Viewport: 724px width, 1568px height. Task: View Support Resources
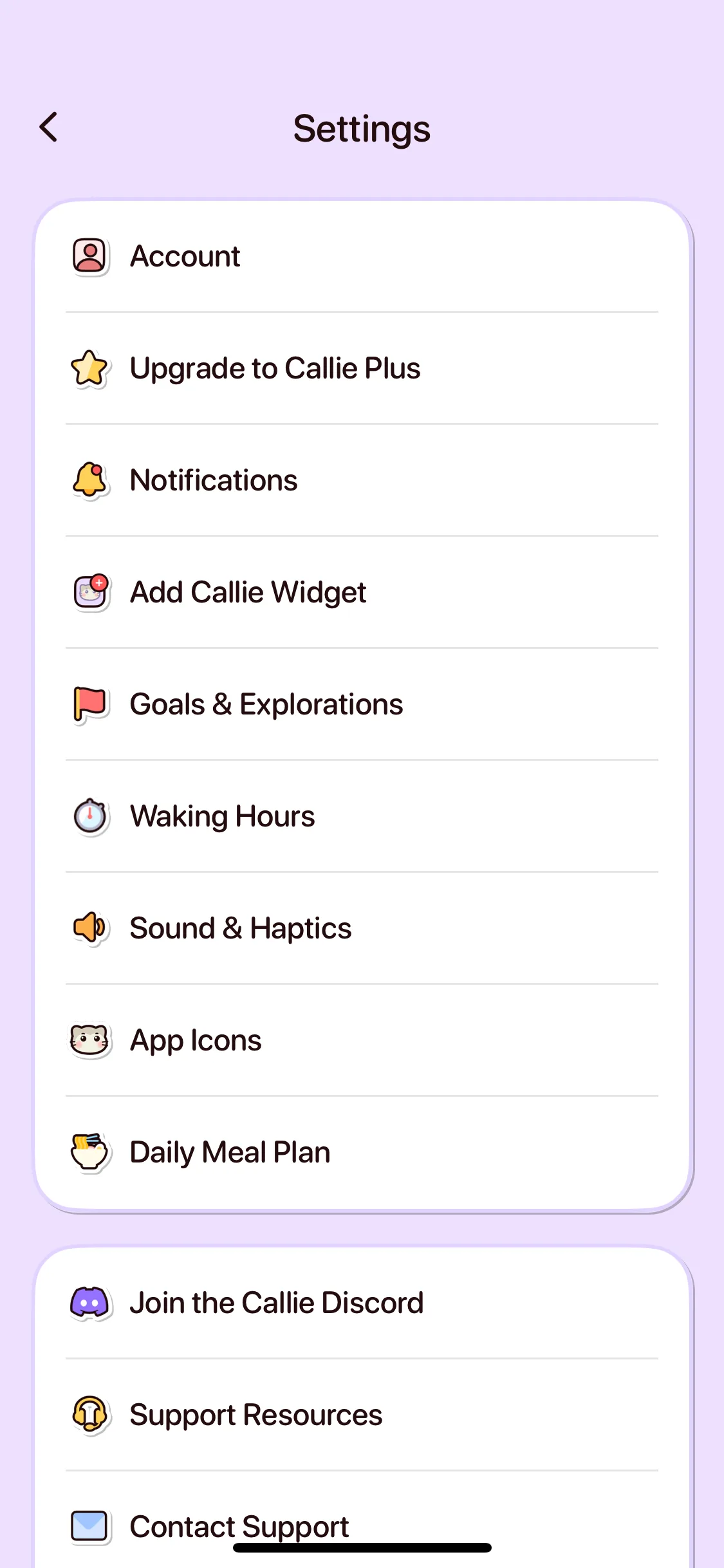click(x=362, y=1415)
